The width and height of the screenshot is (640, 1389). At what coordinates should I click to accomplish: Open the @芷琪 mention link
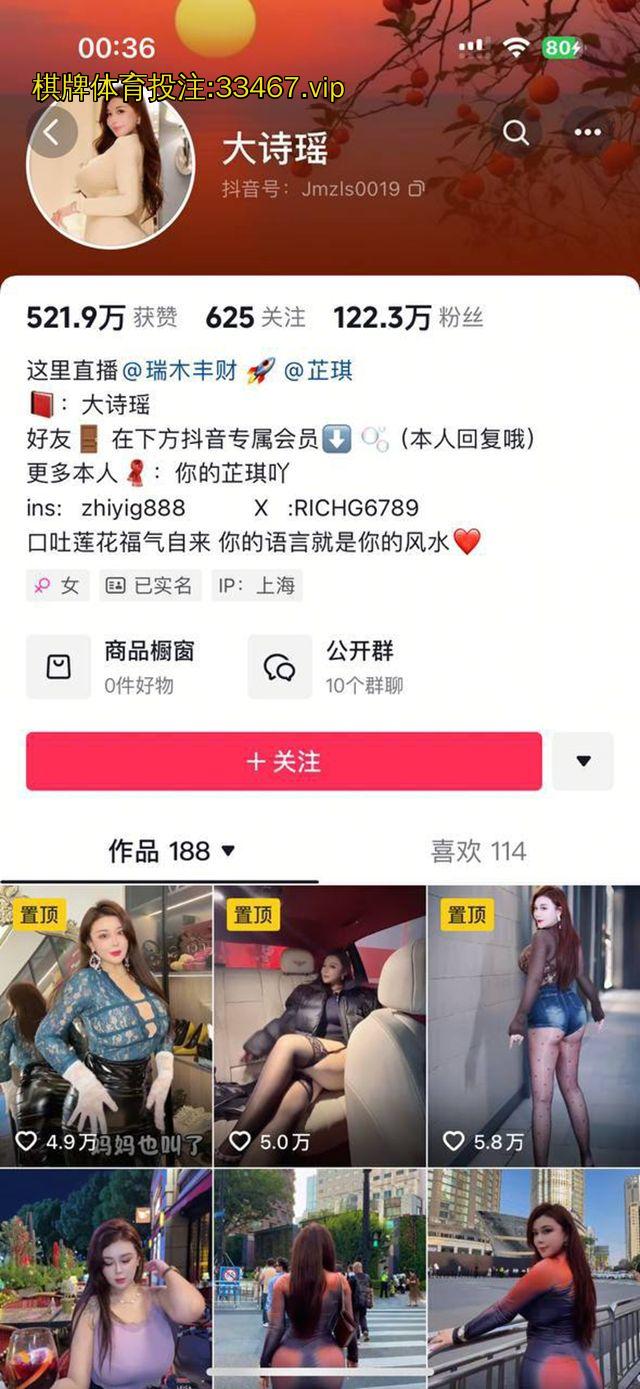tap(318, 371)
